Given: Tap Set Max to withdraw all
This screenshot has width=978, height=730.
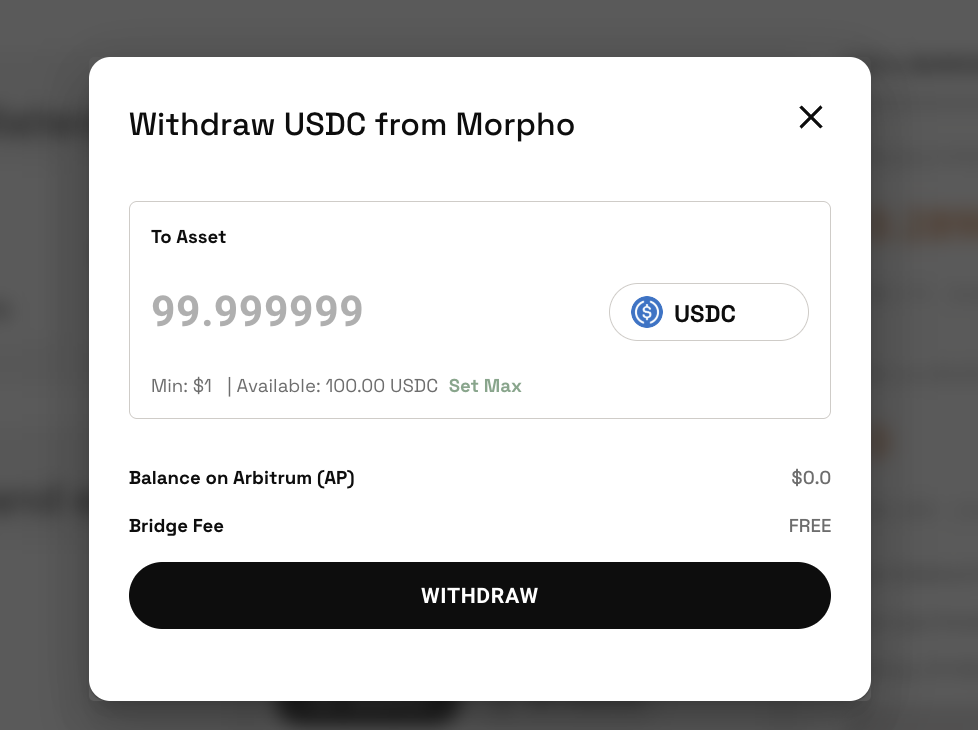Looking at the screenshot, I should click(485, 386).
